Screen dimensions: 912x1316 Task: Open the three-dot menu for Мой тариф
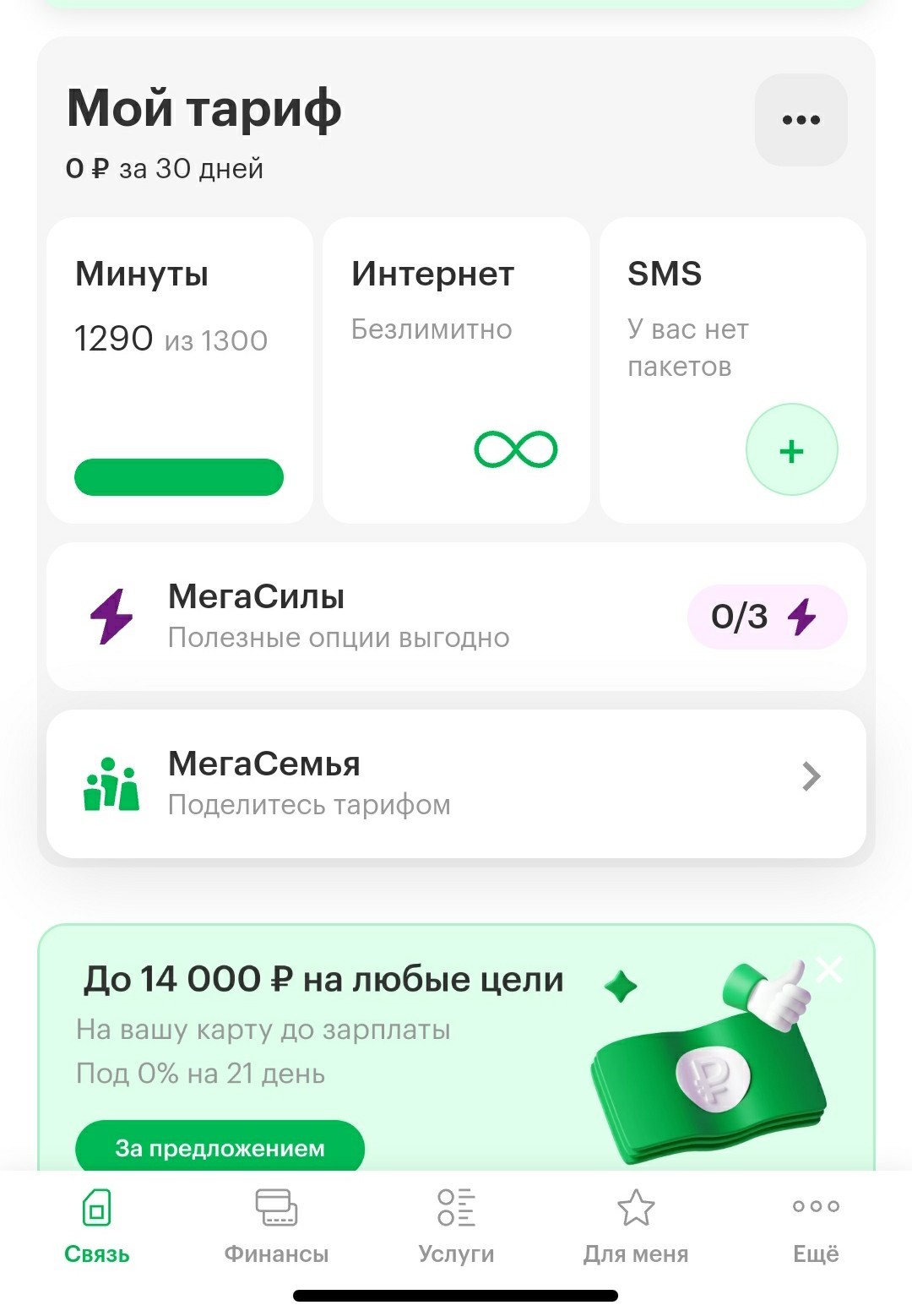click(801, 120)
